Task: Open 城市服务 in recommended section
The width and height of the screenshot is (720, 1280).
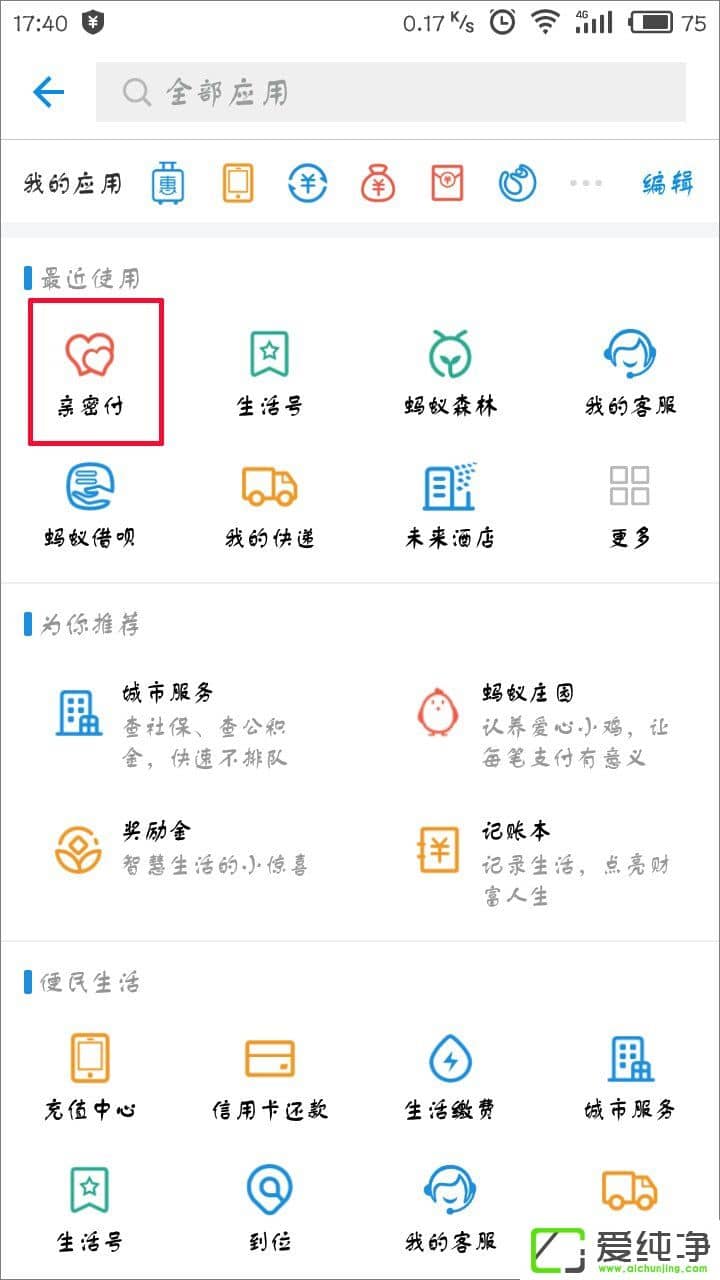Action: tap(170, 722)
